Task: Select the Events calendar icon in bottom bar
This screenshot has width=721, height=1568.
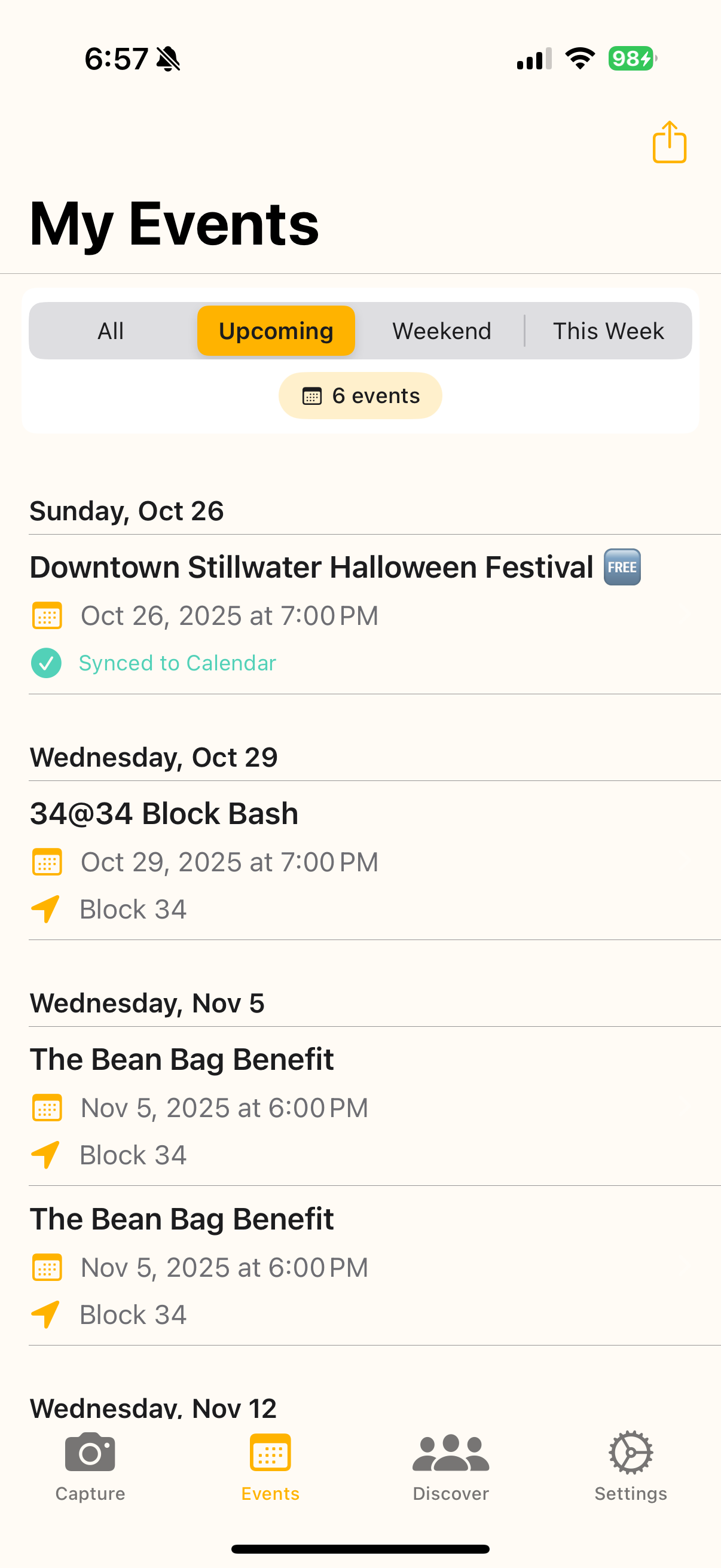Action: click(x=270, y=1453)
